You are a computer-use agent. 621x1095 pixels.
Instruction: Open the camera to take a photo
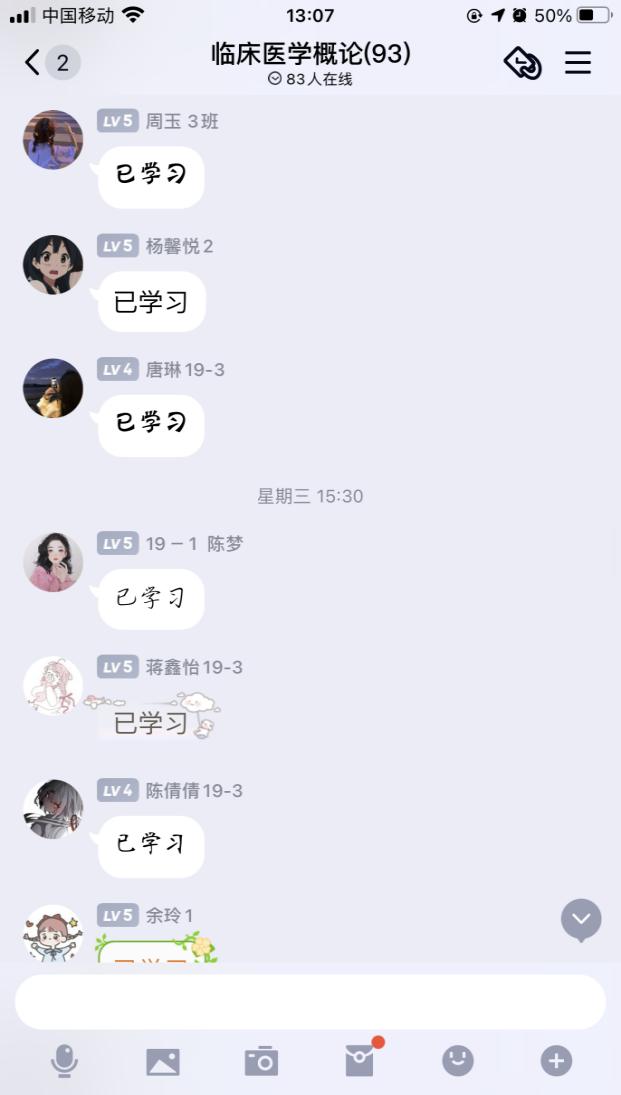click(261, 1060)
